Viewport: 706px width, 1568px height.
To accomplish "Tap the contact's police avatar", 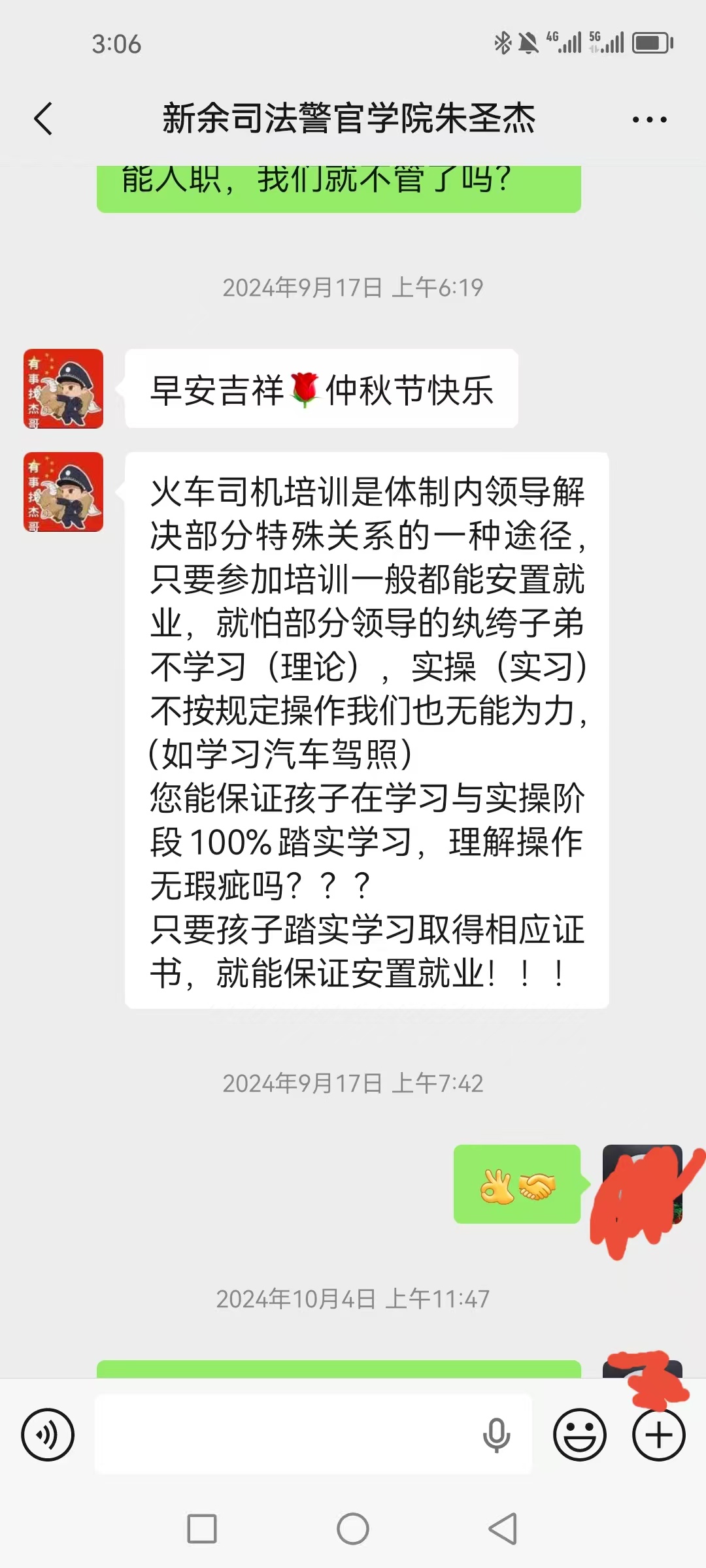I will 63,388.
